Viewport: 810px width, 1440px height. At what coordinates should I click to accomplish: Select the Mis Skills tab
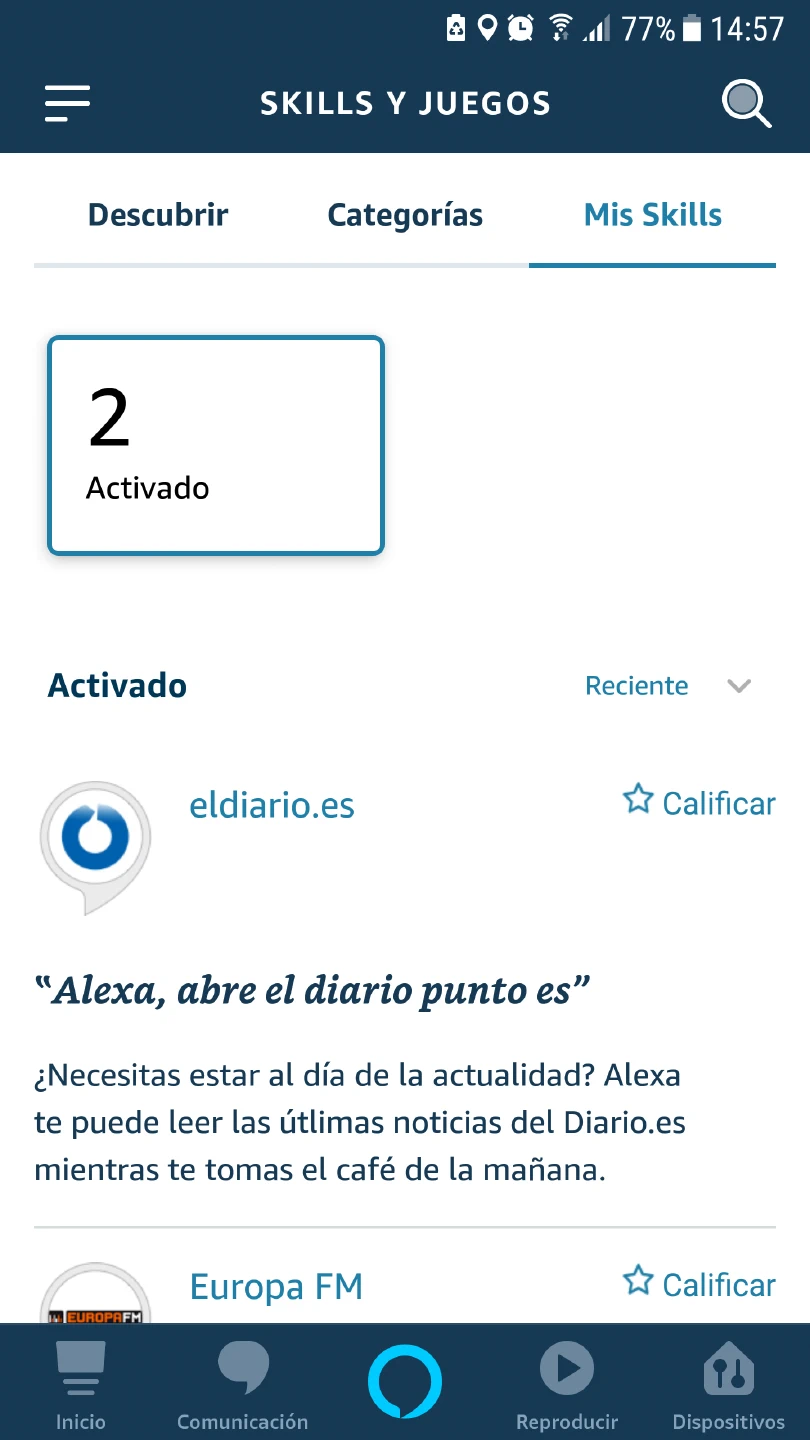[652, 215]
